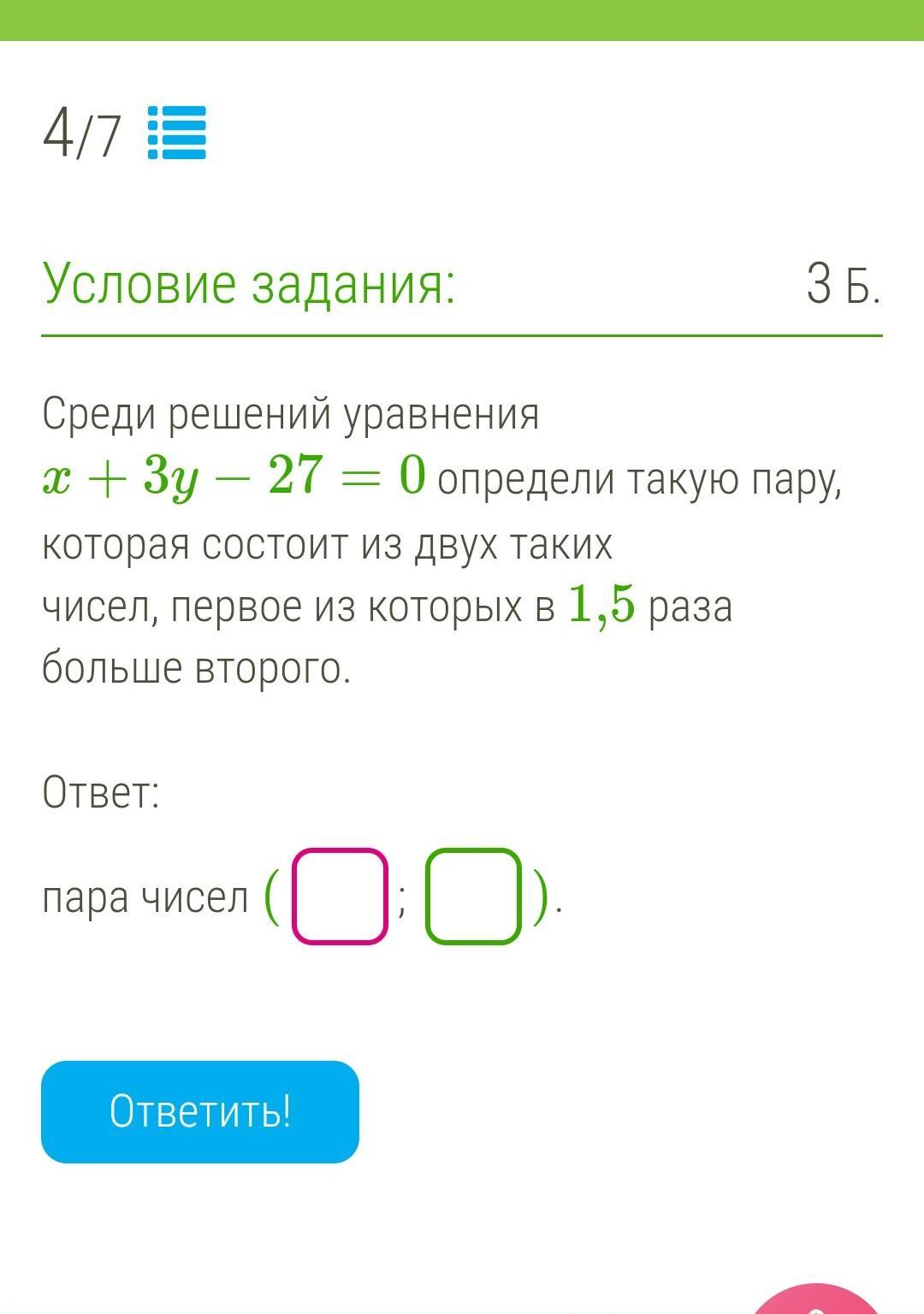Tap the second answer box (green)

click(473, 896)
